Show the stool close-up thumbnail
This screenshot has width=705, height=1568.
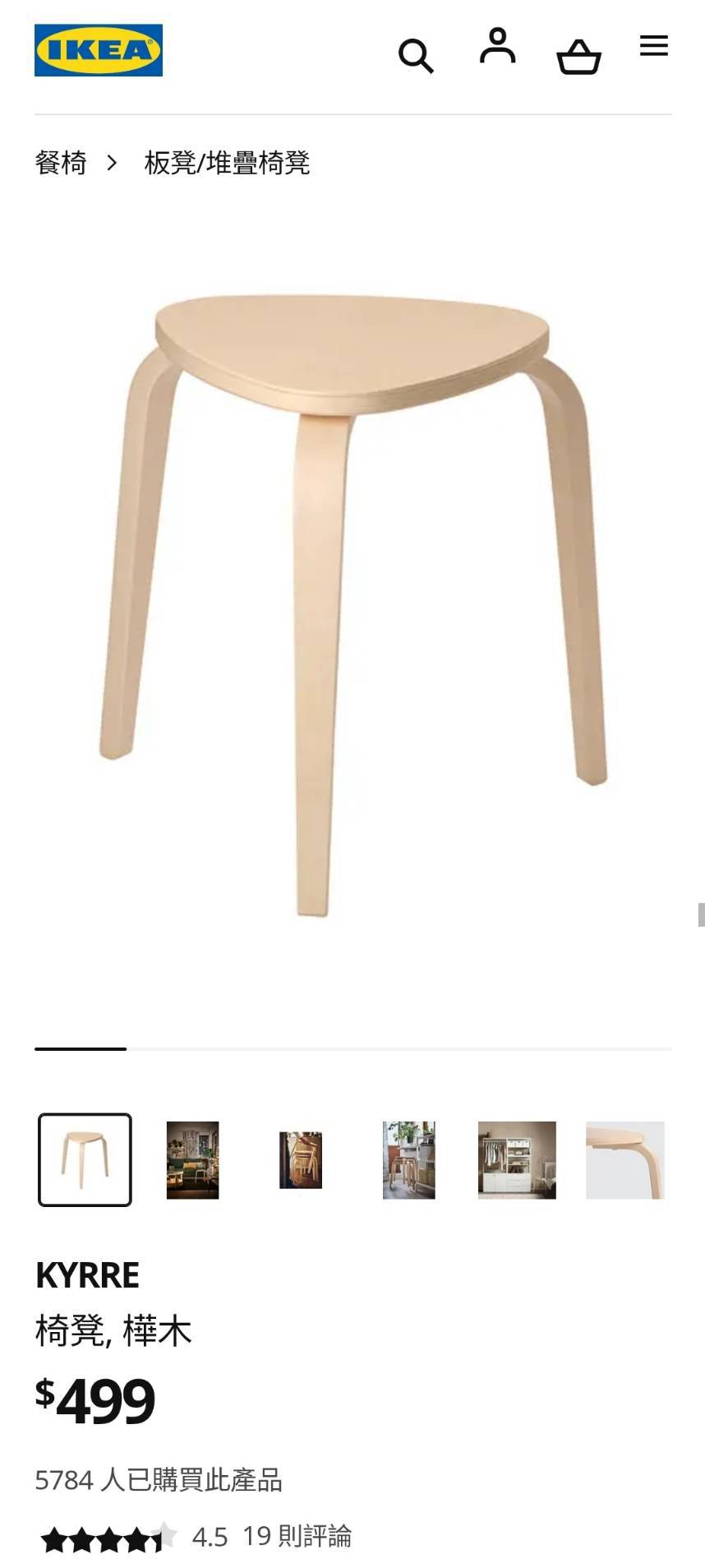(624, 1159)
